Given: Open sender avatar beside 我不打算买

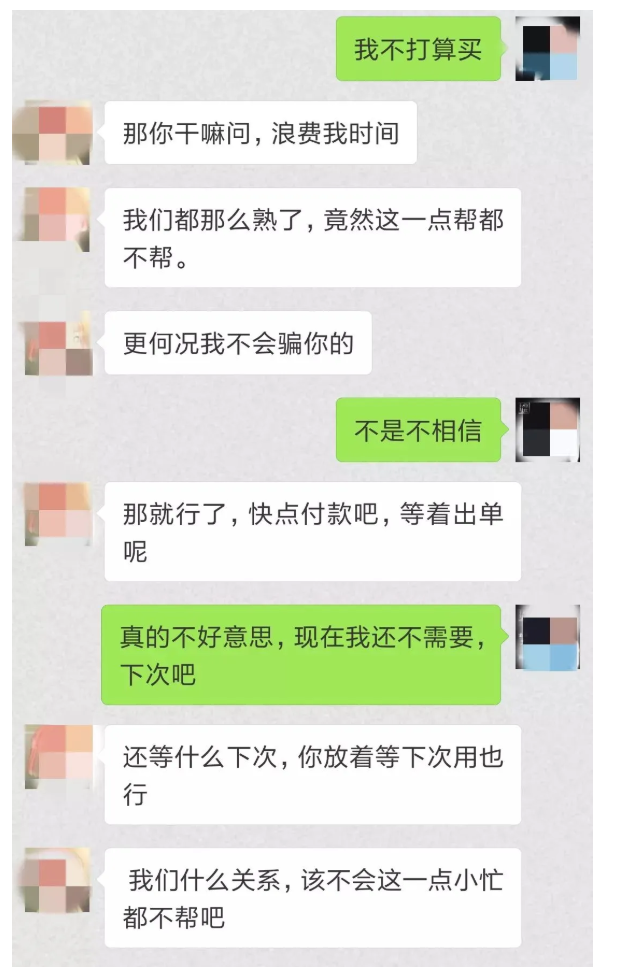Looking at the screenshot, I should click(x=547, y=48).
